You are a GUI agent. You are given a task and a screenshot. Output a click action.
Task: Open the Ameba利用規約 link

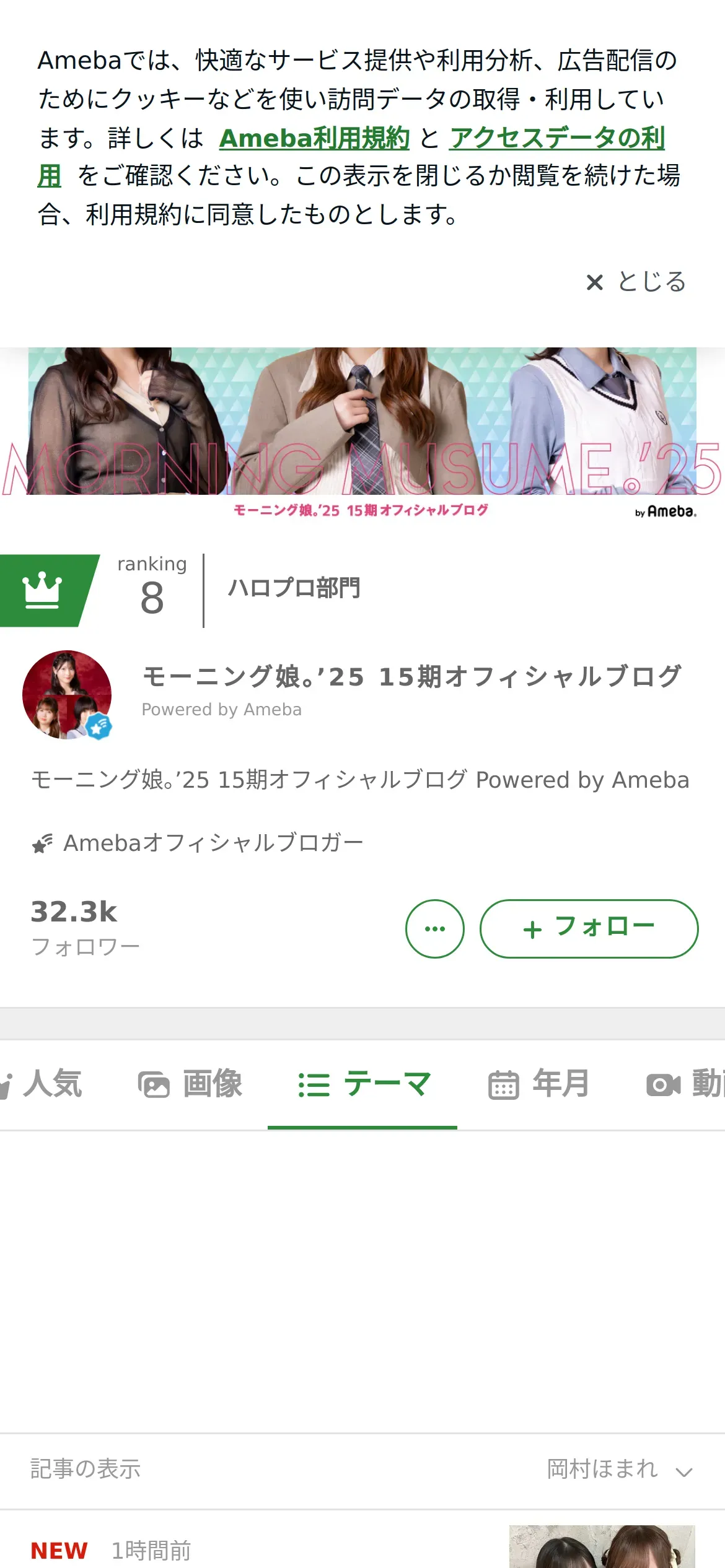[x=314, y=138]
